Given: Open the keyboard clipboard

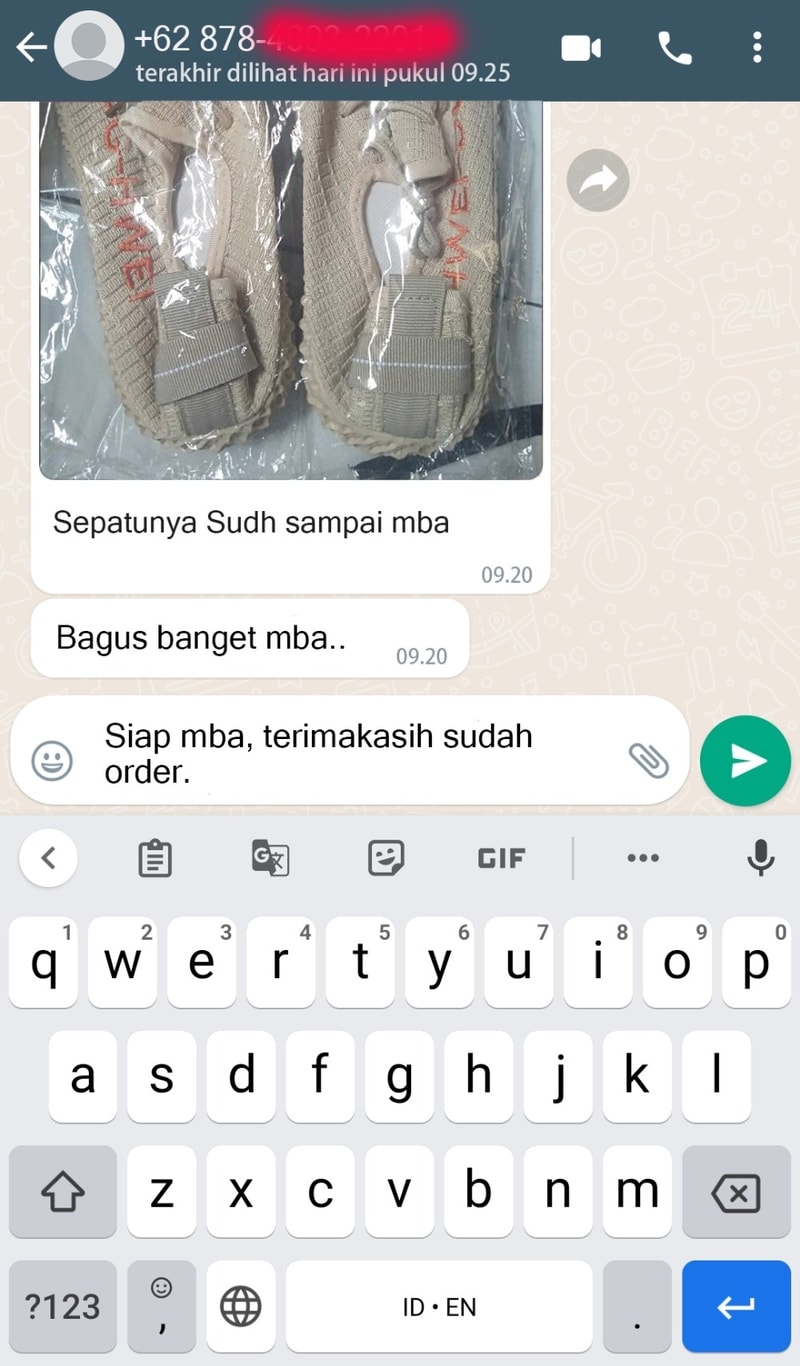Looking at the screenshot, I should [155, 858].
